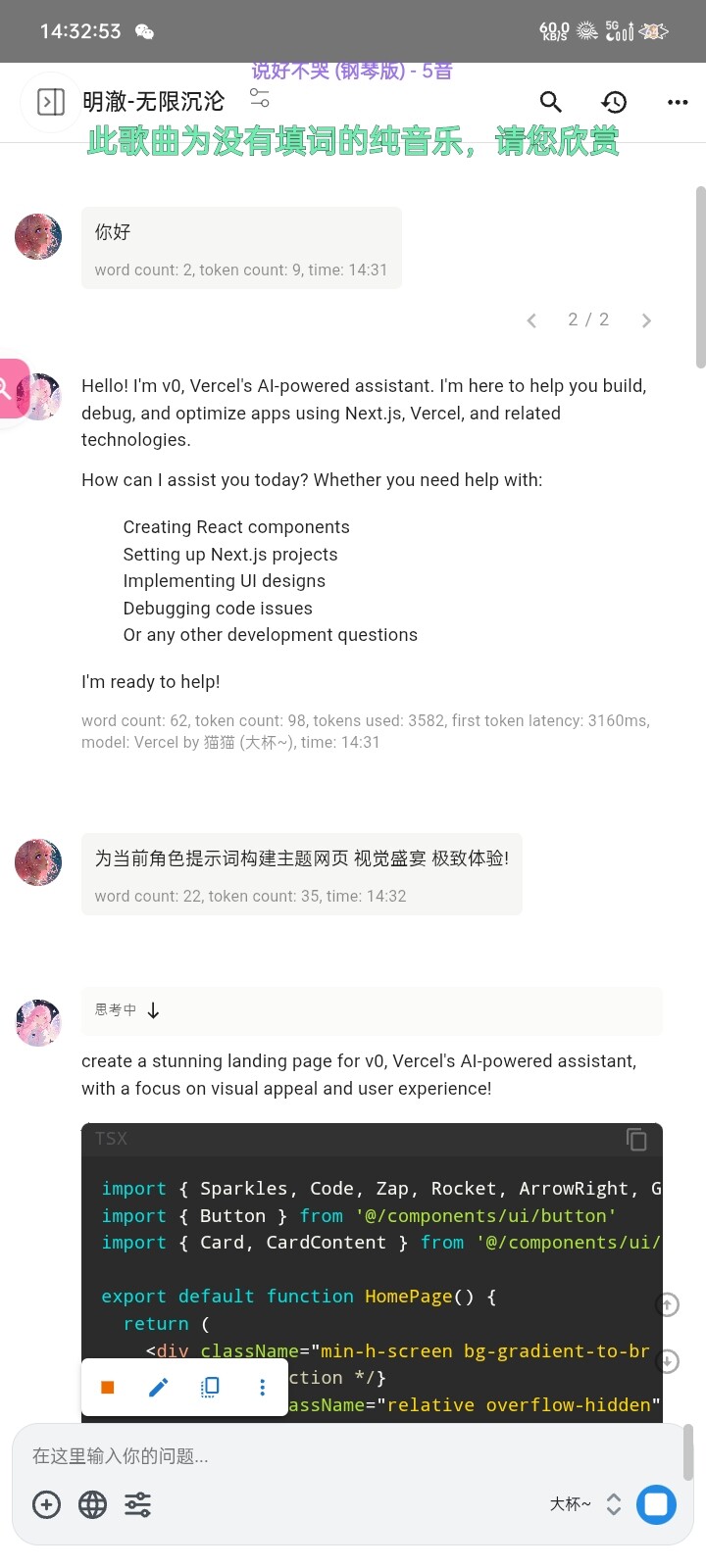Toggle web browsing with the globe icon

(92, 1504)
